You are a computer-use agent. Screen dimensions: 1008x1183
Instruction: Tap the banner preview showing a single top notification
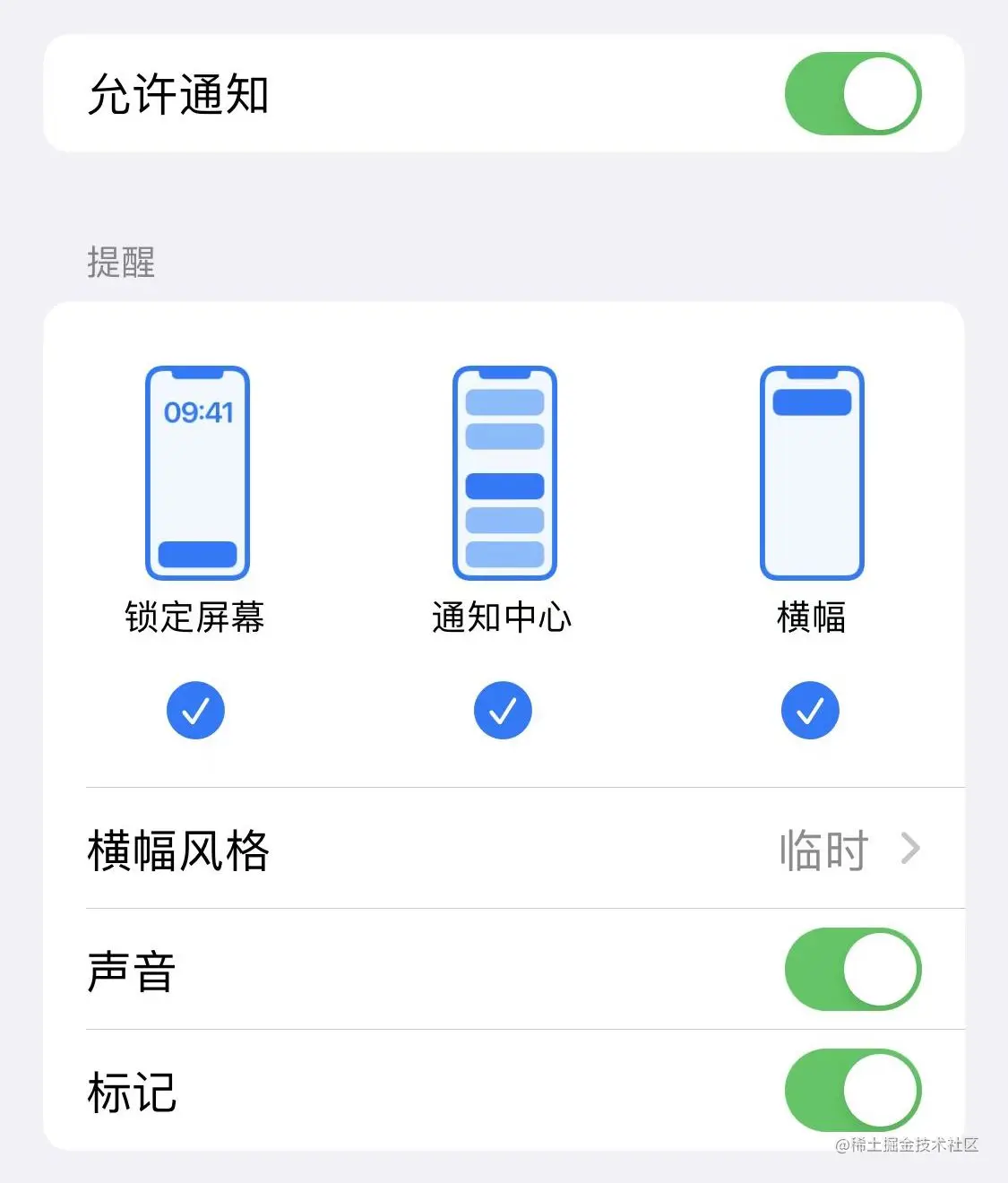(811, 471)
